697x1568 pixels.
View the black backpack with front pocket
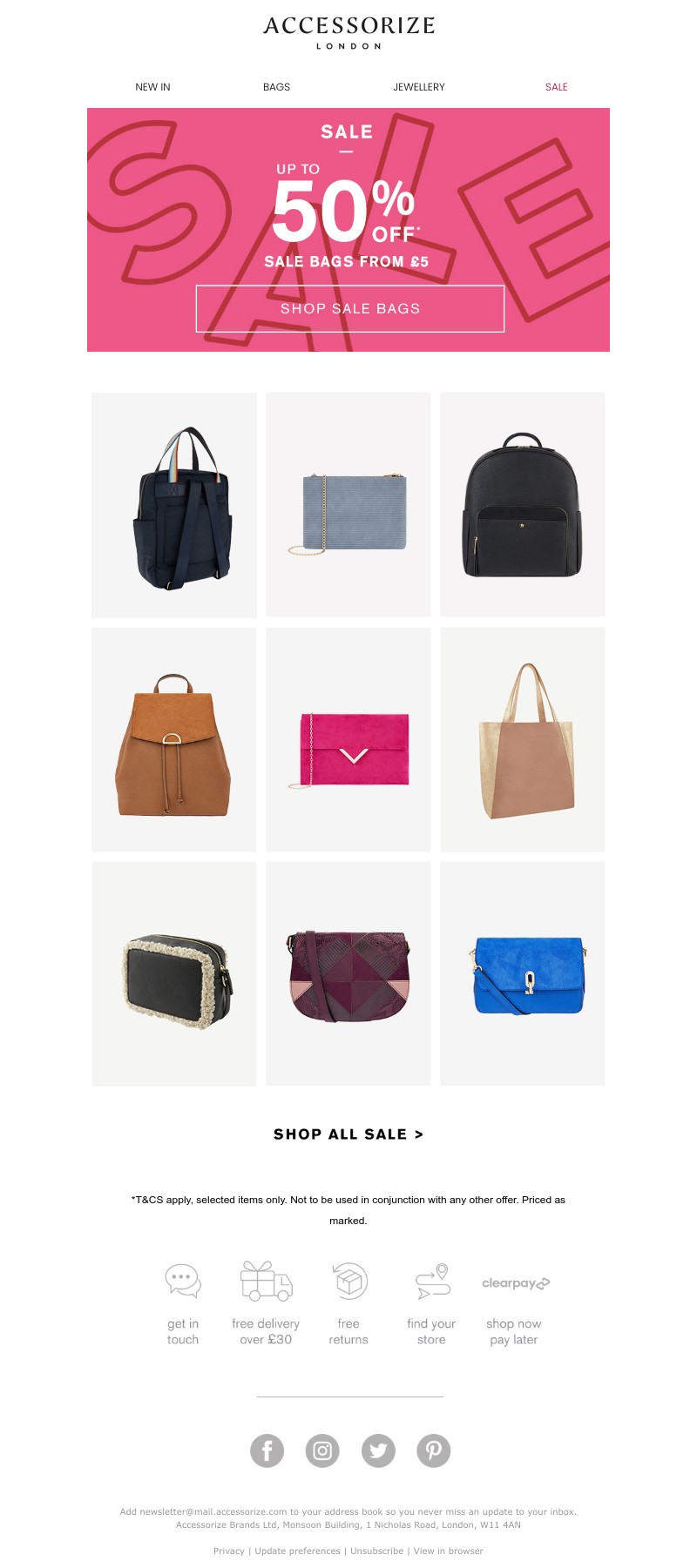522,505
